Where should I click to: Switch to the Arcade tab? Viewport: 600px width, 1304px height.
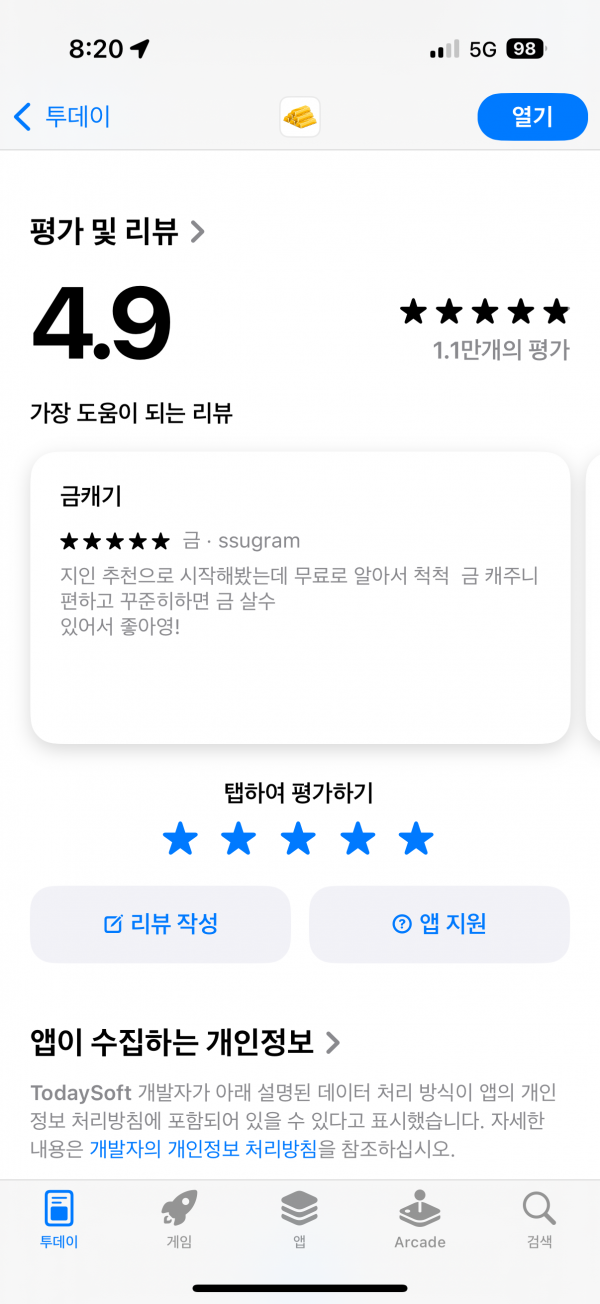pyautogui.click(x=419, y=1220)
